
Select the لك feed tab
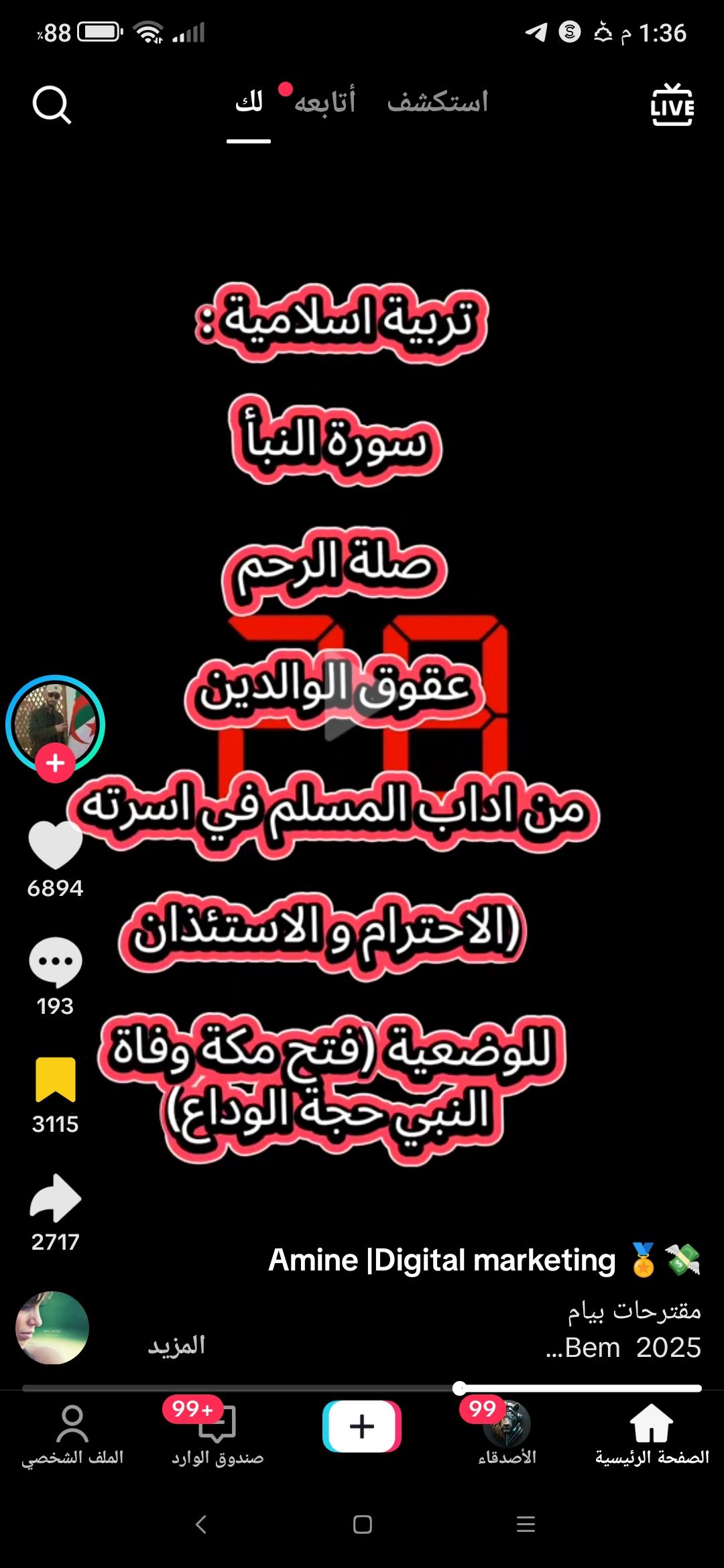click(249, 103)
